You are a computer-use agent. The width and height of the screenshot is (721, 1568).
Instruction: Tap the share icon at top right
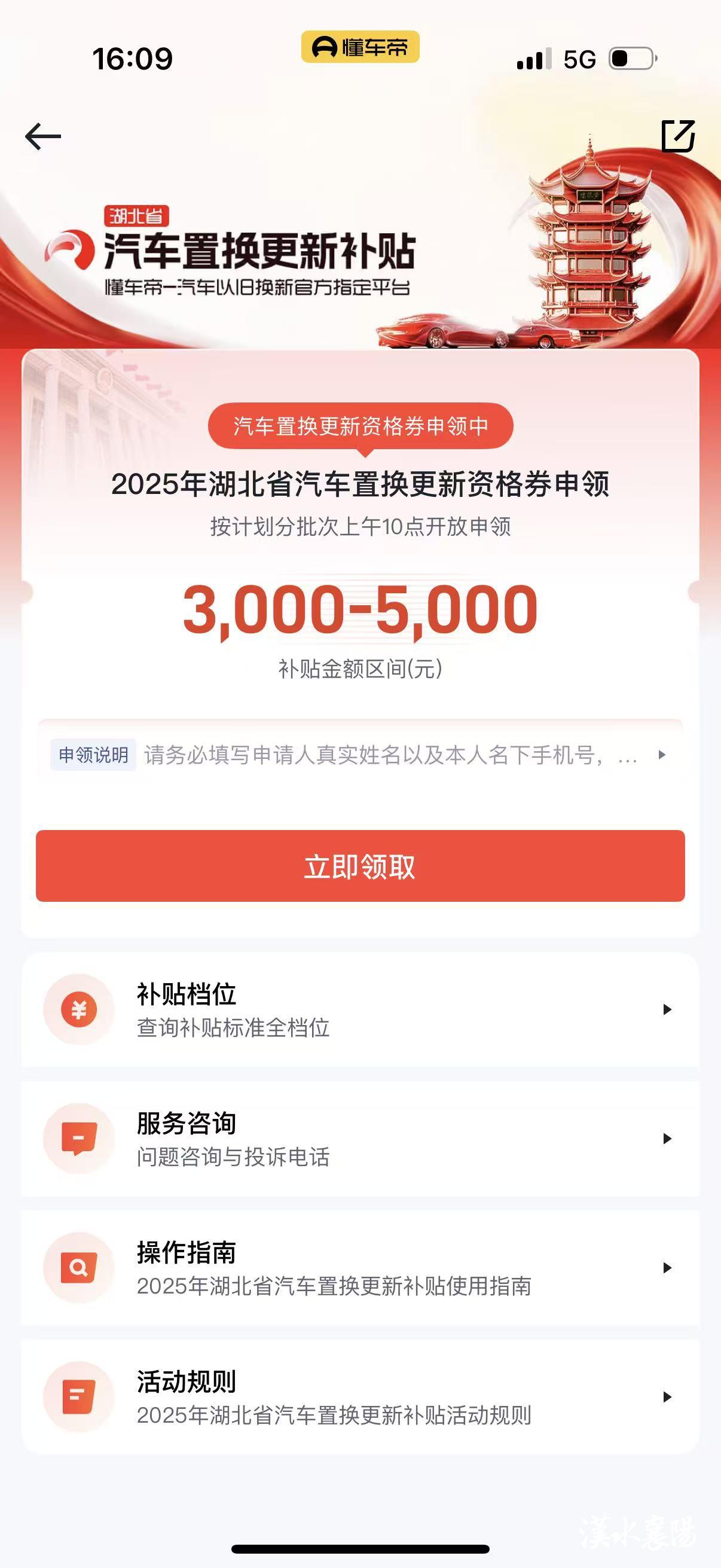678,136
